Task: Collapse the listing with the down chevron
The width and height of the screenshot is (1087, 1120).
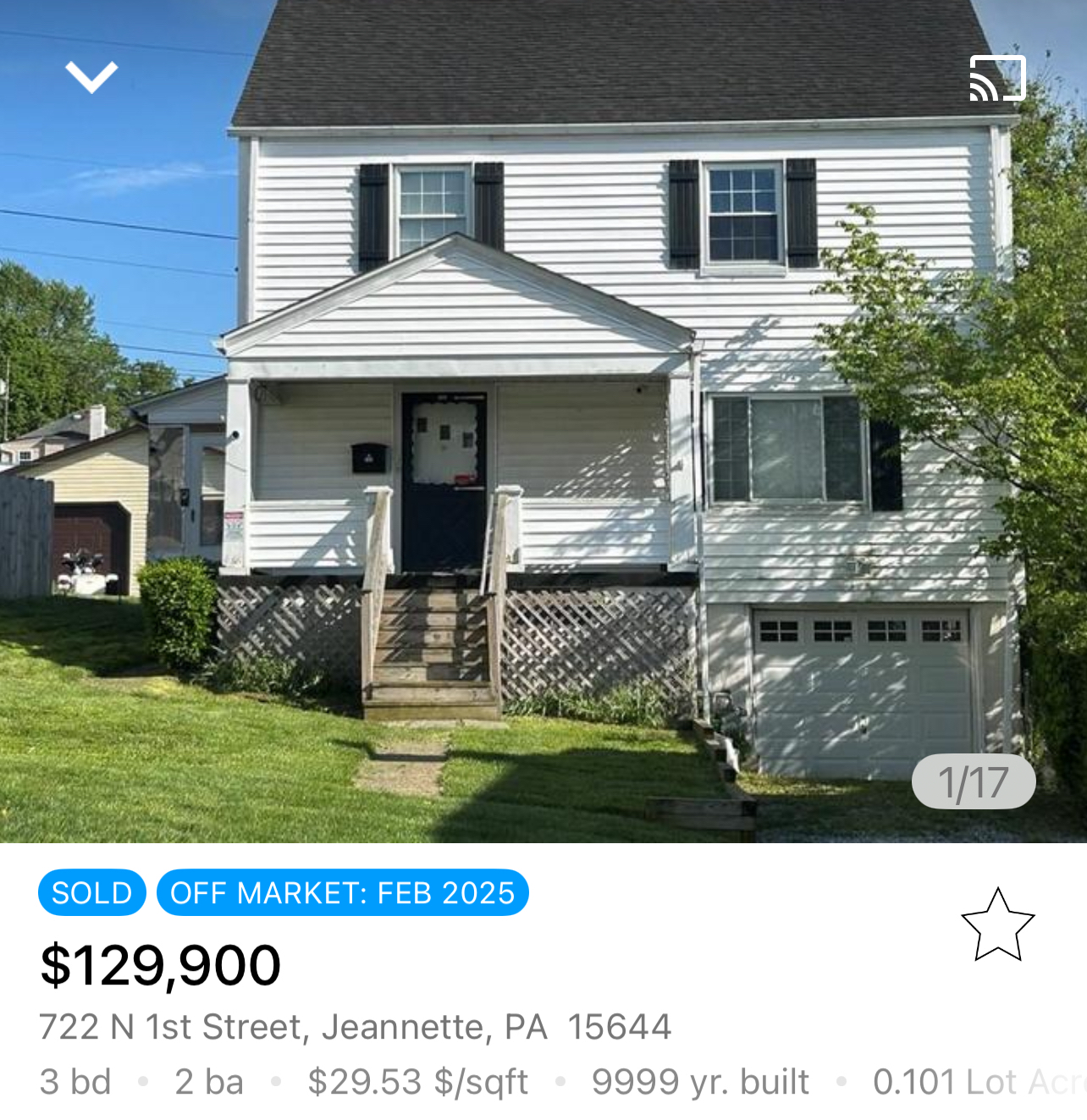Action: (91, 77)
